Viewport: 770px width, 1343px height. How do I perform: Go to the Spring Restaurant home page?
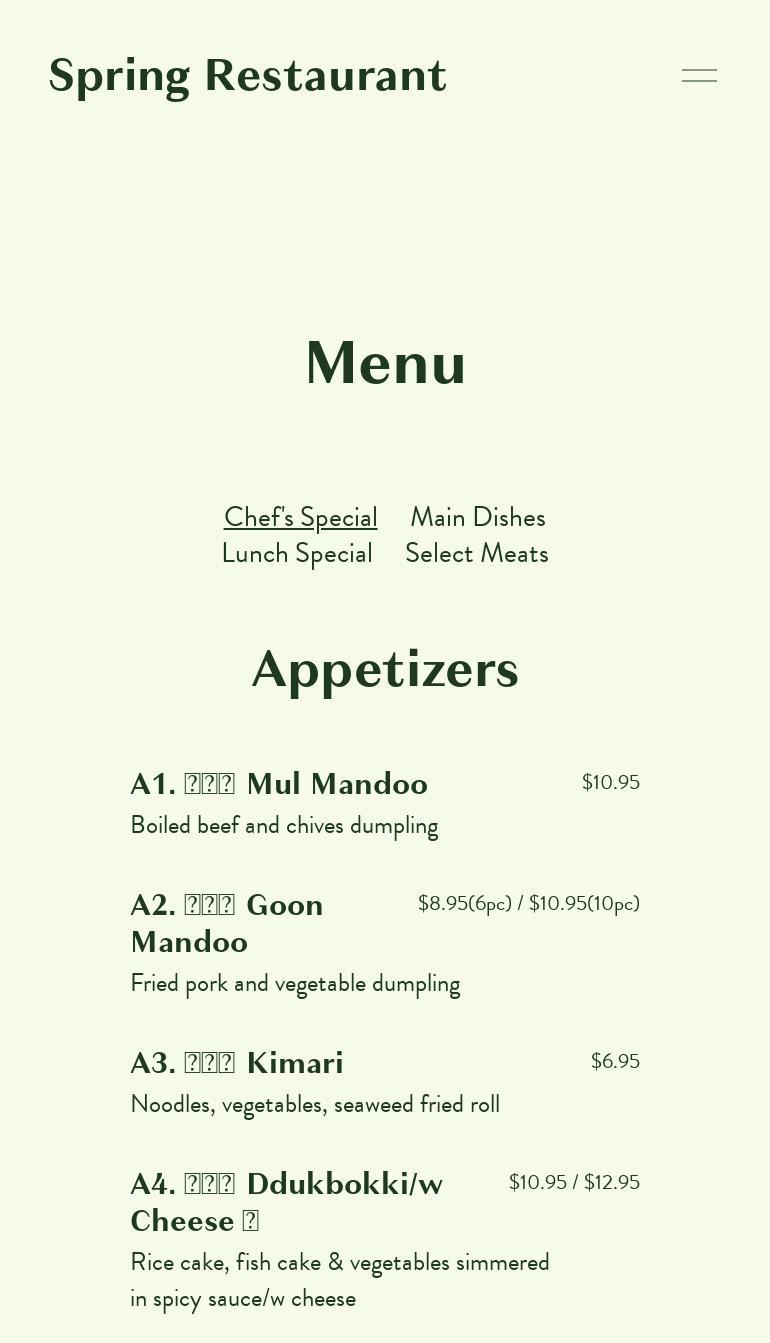click(x=247, y=76)
